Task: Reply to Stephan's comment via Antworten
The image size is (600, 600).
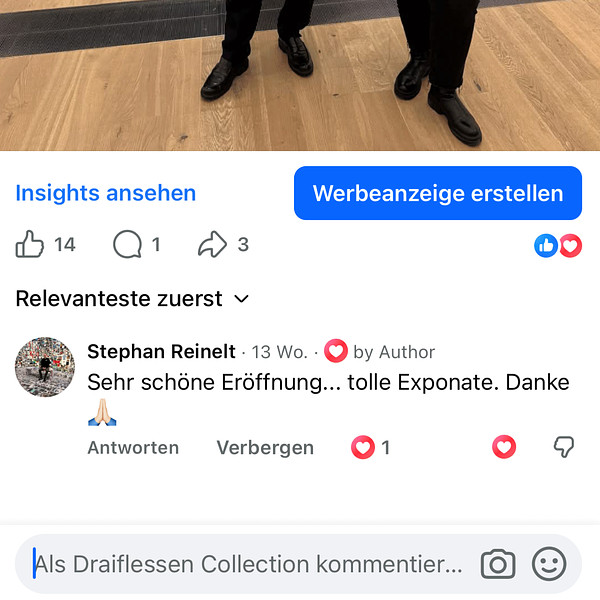Action: (133, 448)
